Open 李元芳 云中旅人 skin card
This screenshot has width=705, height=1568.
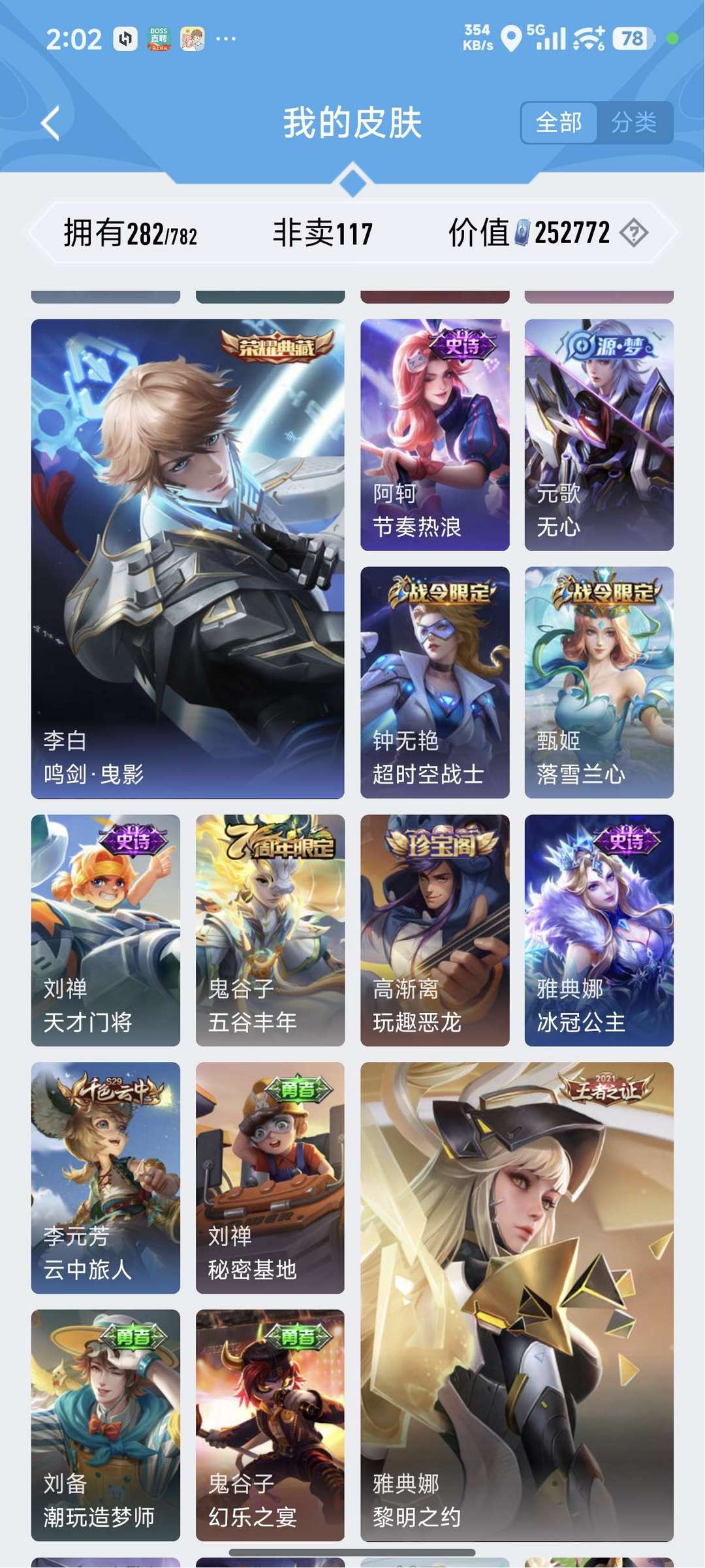point(106,1177)
